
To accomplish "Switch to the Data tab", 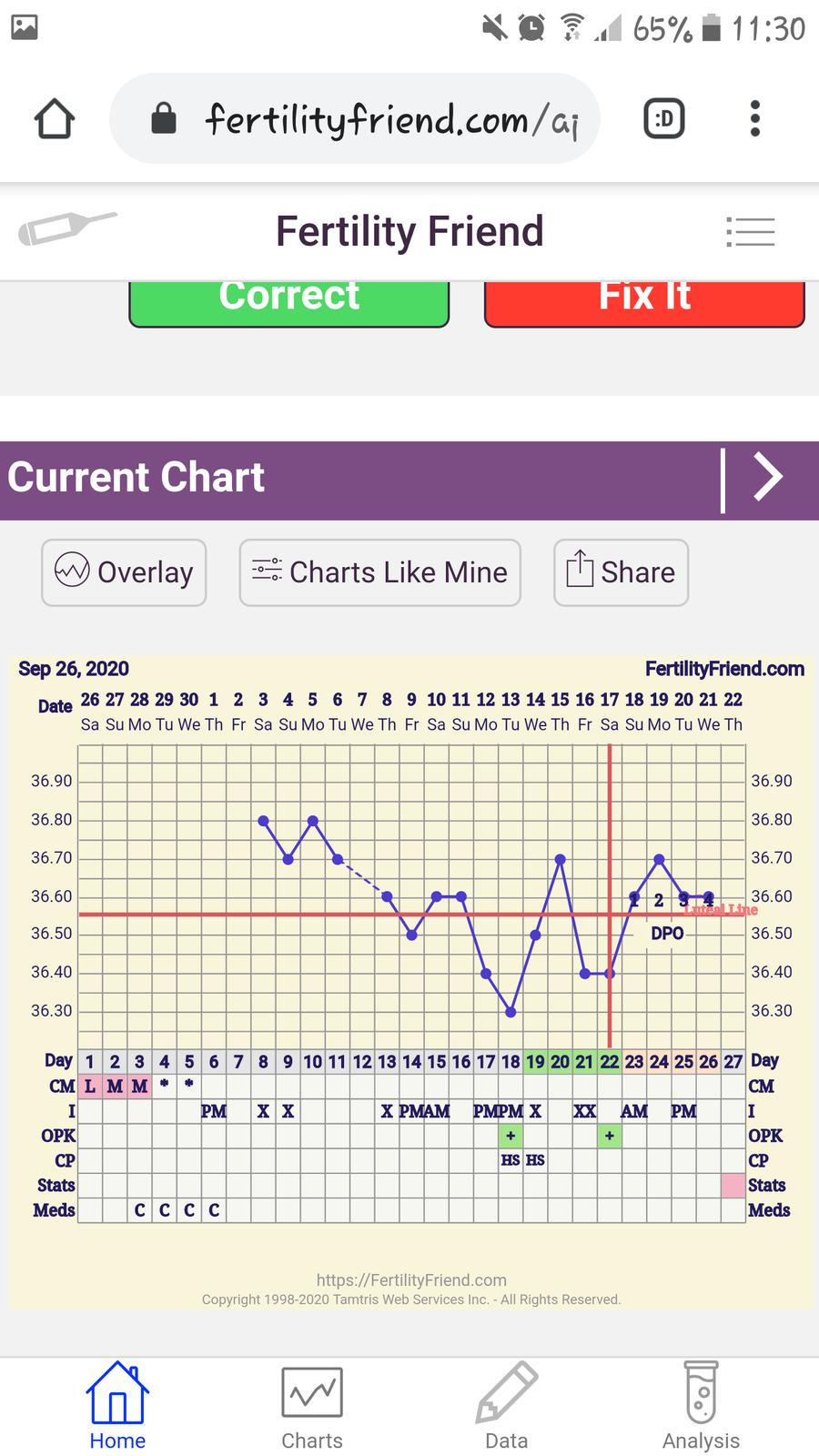I will [507, 1407].
